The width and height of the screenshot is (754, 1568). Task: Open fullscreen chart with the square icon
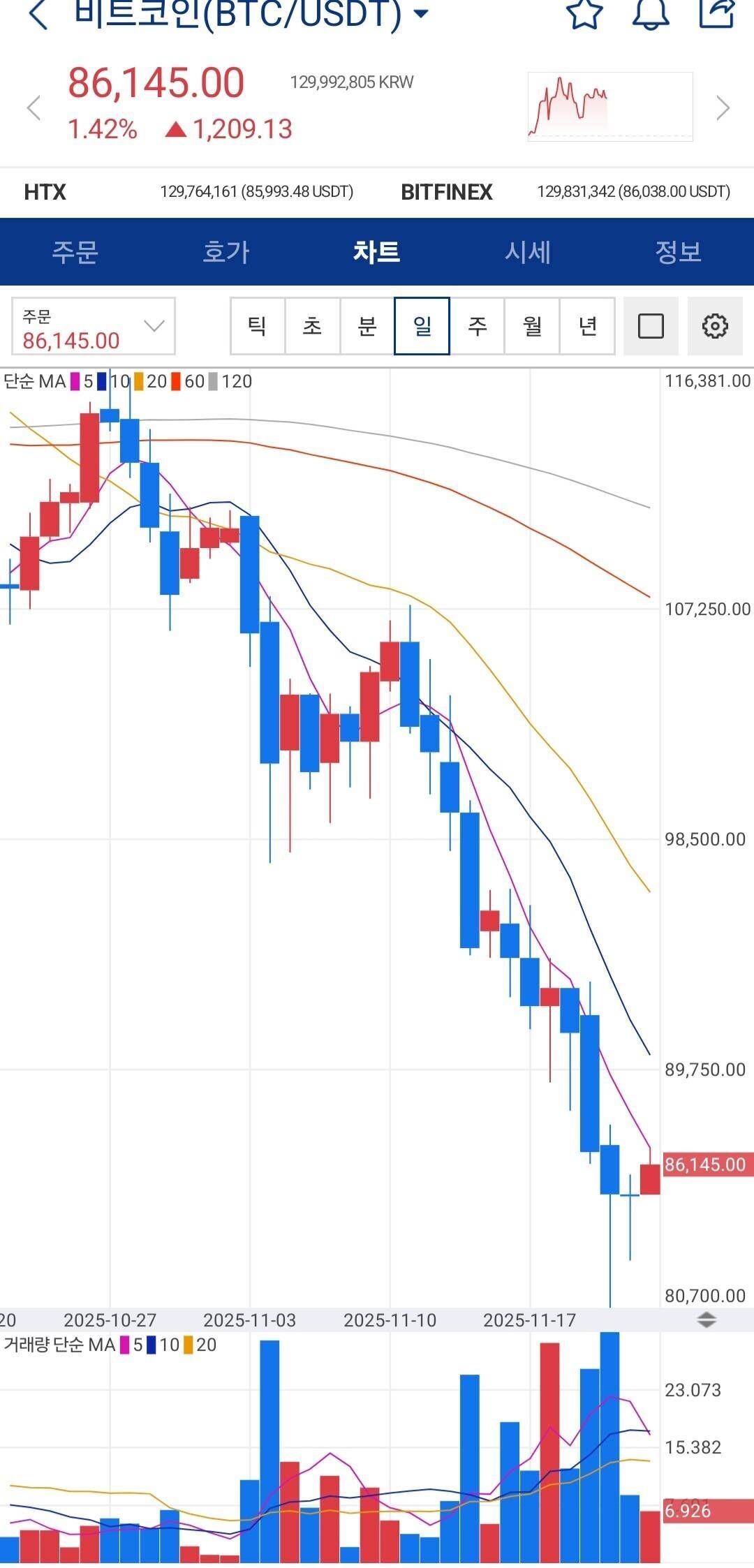coord(651,326)
